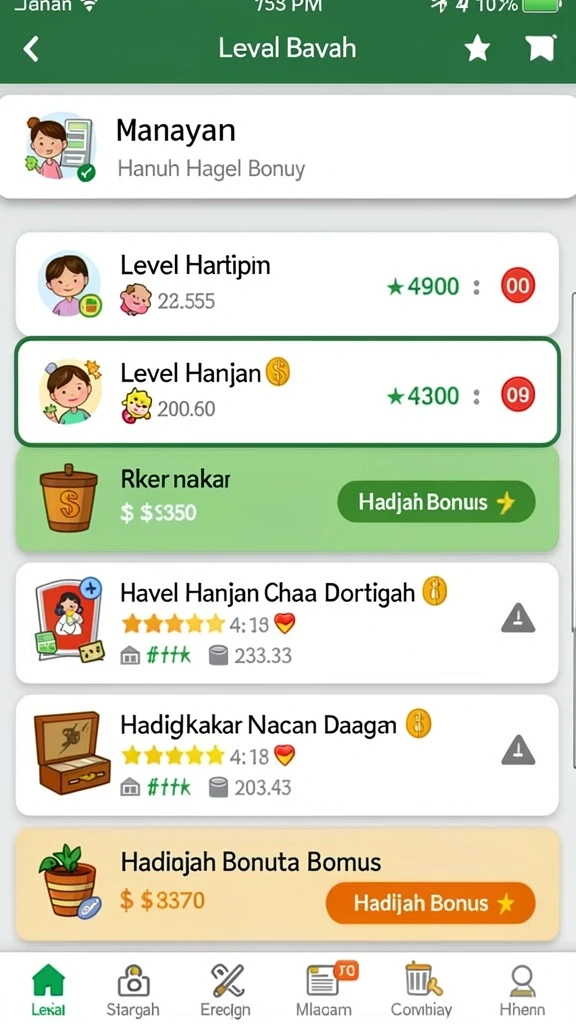
Task: Open the overflow dots beside 4900
Action: [477, 287]
